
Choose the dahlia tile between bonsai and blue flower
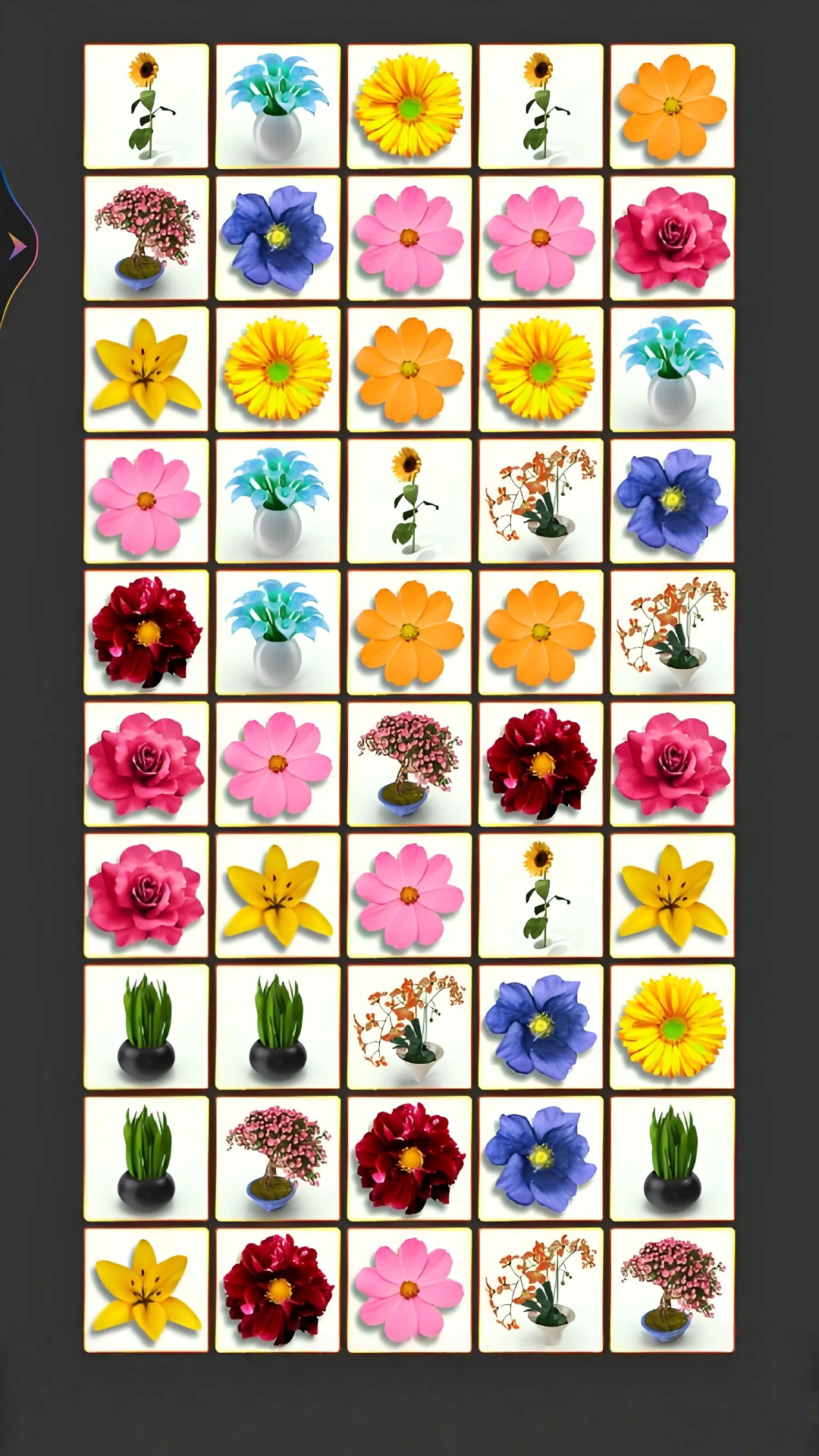(x=409, y=1159)
